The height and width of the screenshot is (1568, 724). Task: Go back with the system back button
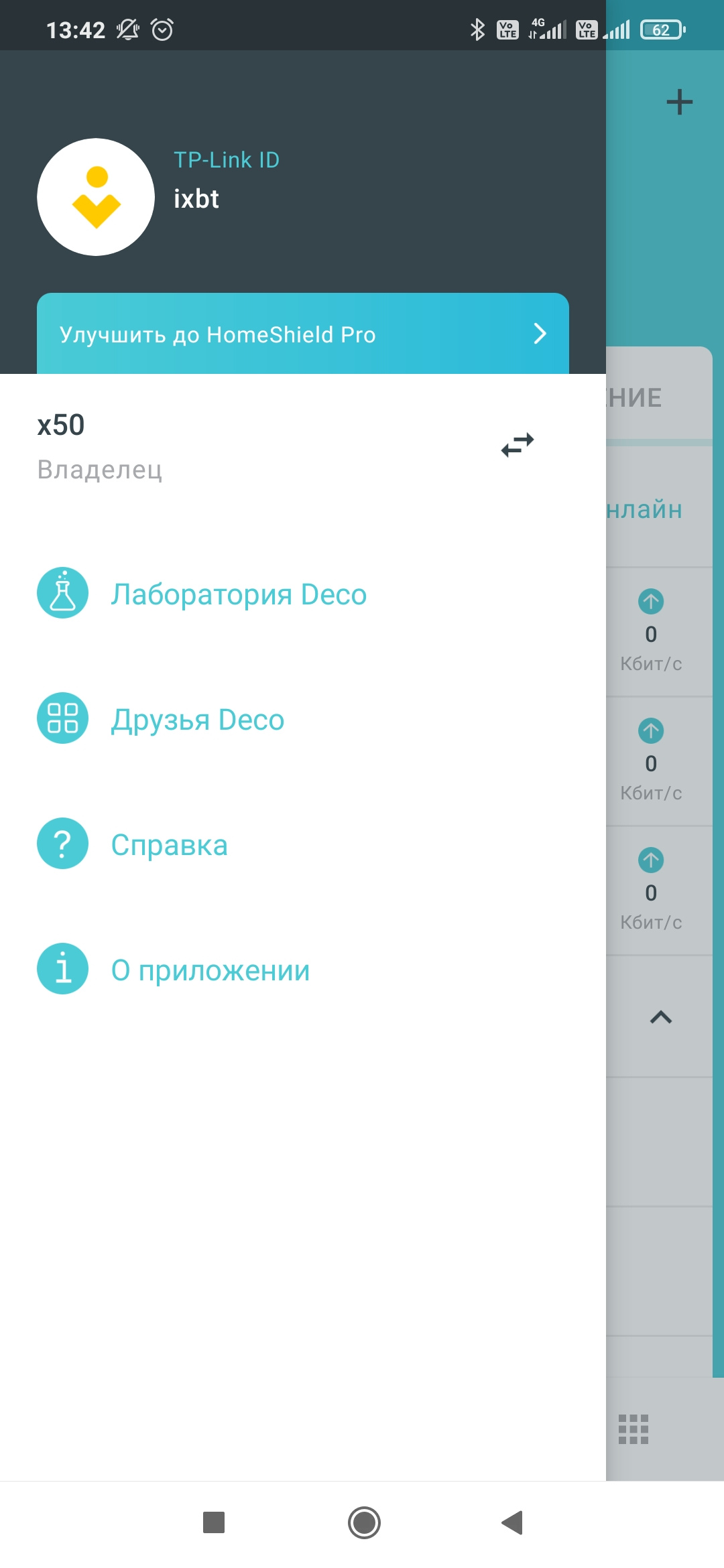click(x=512, y=1522)
